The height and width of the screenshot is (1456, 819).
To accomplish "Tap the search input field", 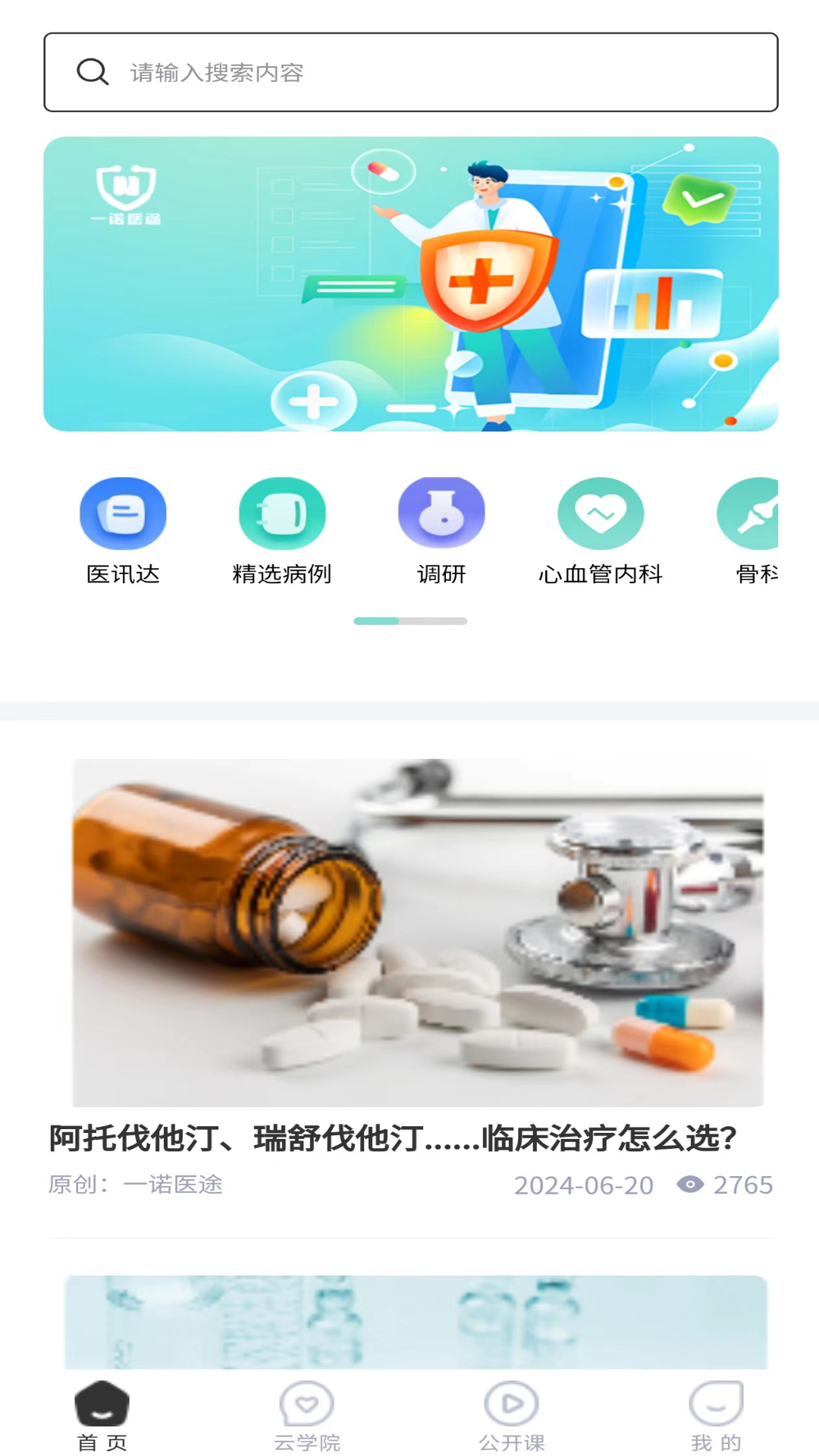I will point(409,72).
